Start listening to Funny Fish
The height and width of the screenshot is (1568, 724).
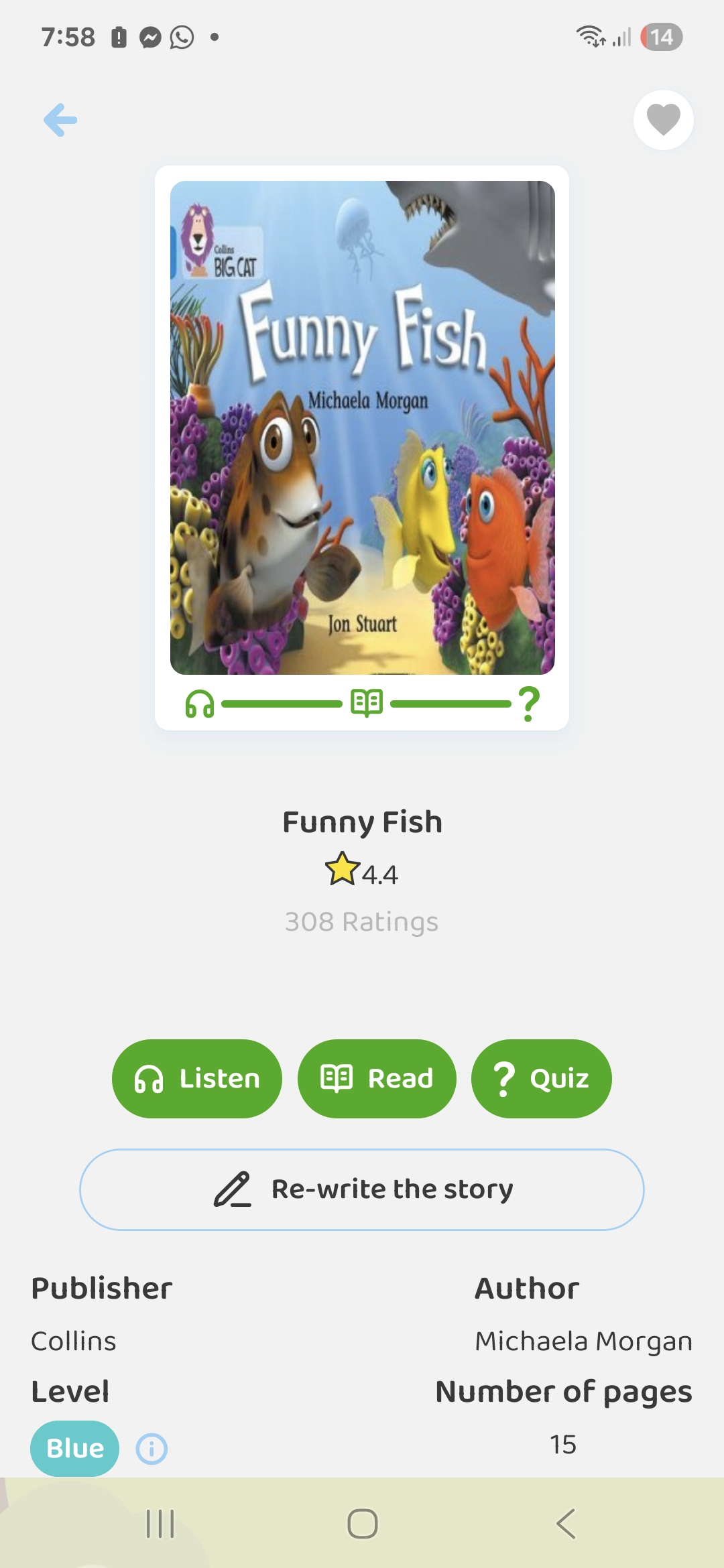pyautogui.click(x=196, y=1078)
